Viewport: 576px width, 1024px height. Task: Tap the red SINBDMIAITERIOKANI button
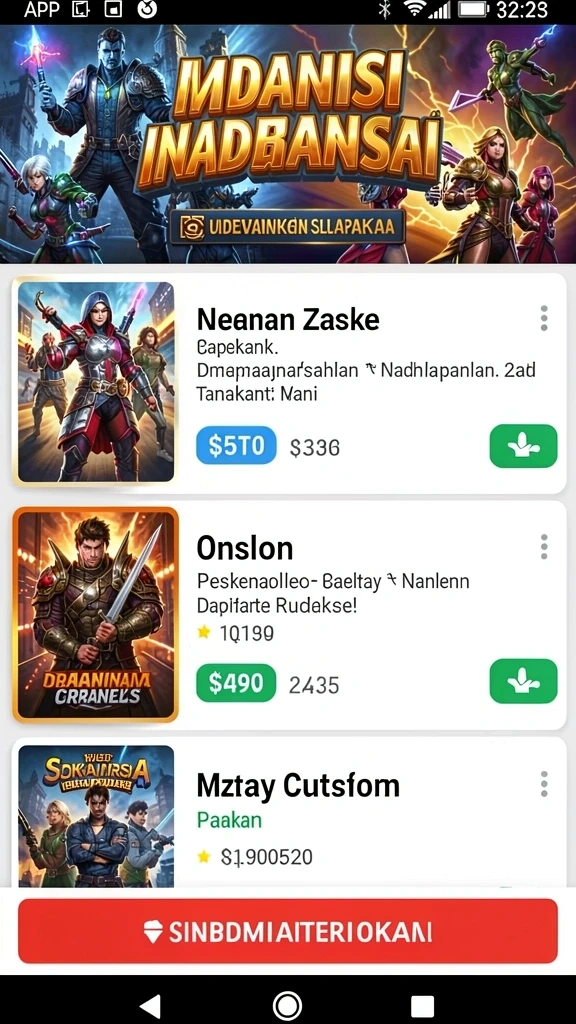click(288, 931)
